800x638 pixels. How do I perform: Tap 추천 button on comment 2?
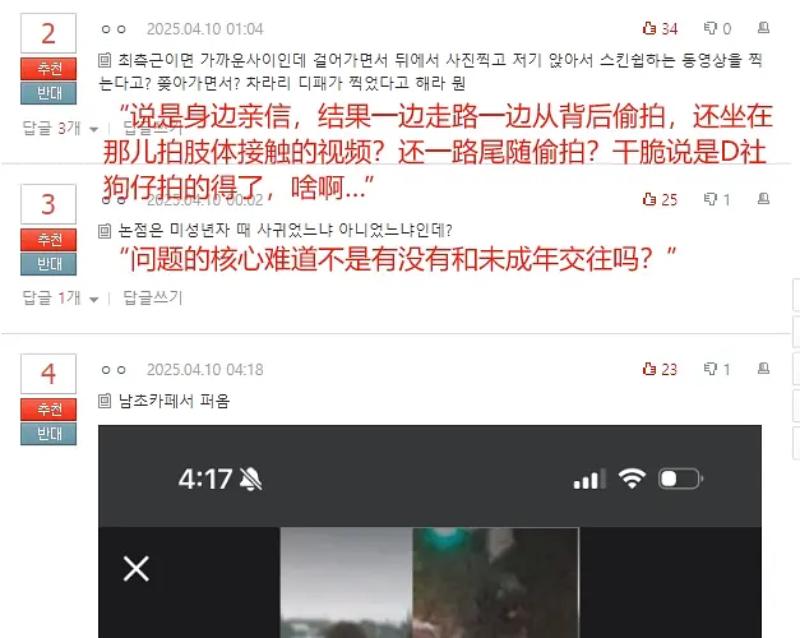pyautogui.click(x=48, y=69)
